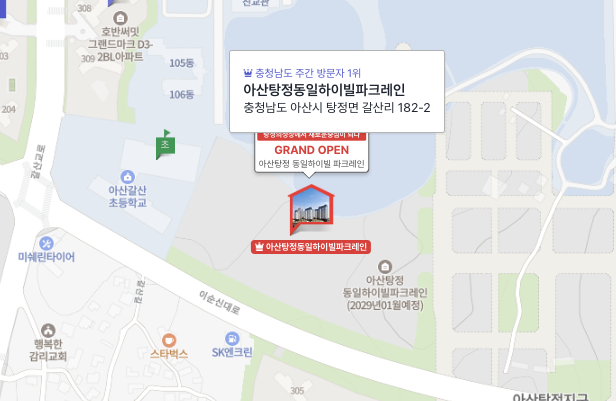Open the 미쉐린타이어 map pin

click(x=46, y=243)
